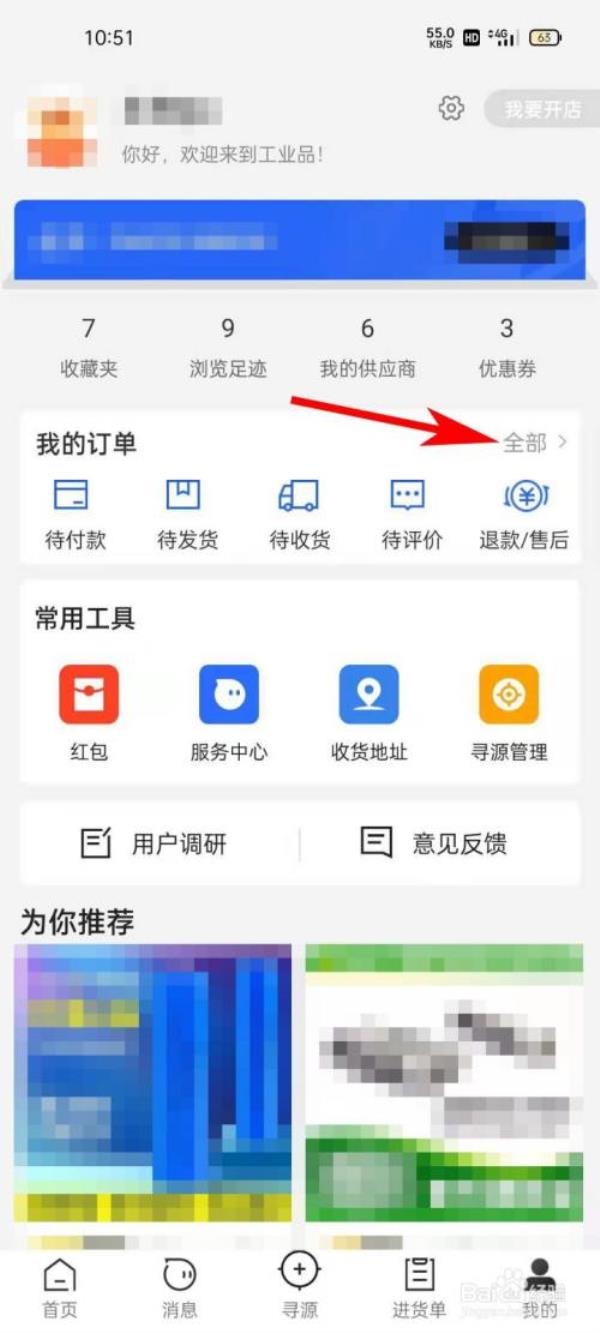Open 服务中心 service center
This screenshot has height=1333, width=600.
(229, 712)
